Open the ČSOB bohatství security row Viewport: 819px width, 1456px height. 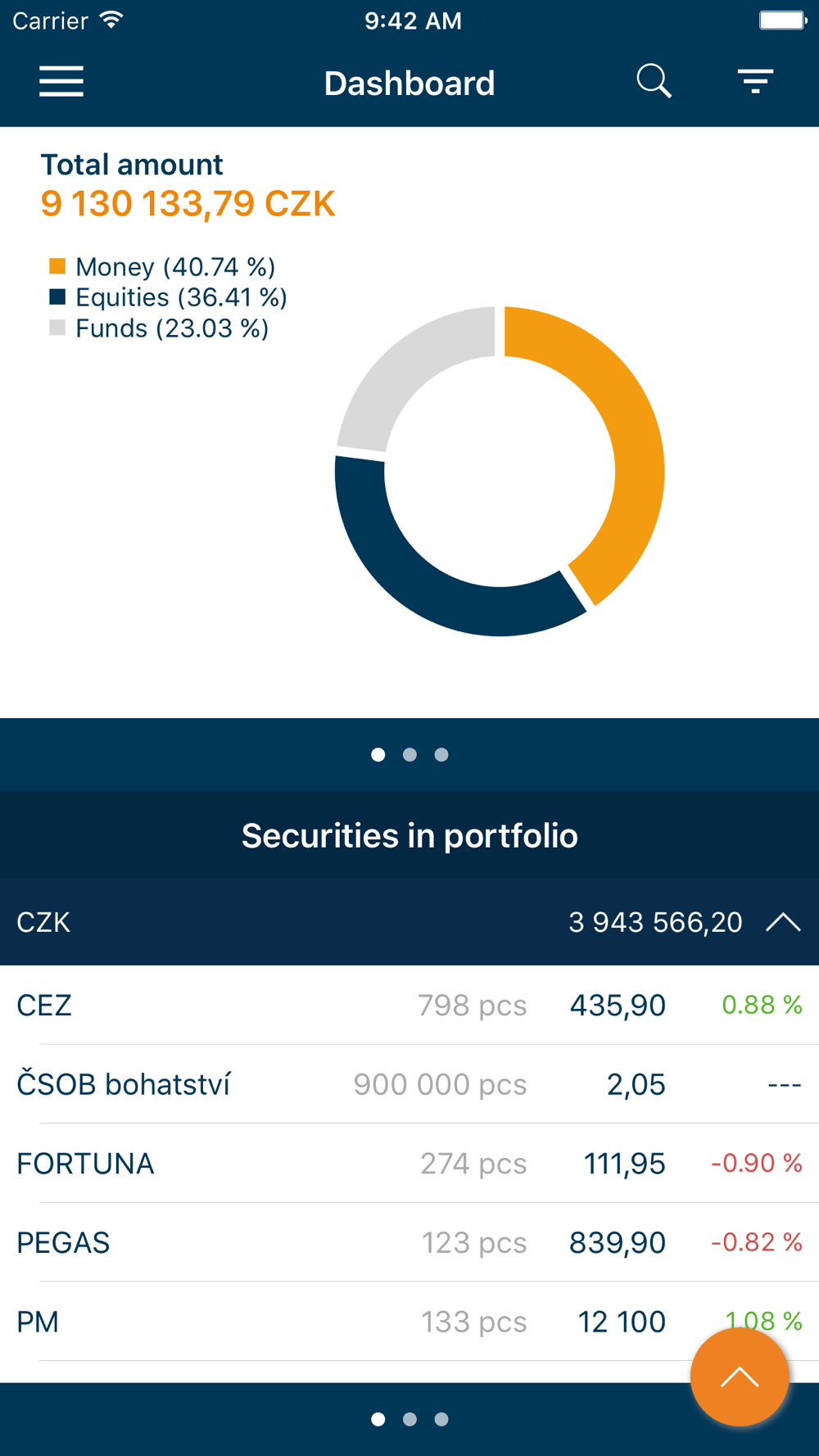click(409, 1084)
